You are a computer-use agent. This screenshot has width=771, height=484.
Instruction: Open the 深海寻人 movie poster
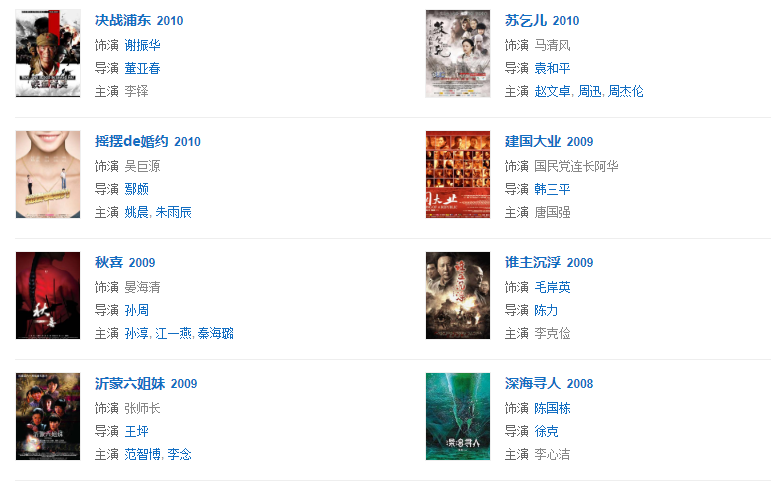[x=458, y=417]
